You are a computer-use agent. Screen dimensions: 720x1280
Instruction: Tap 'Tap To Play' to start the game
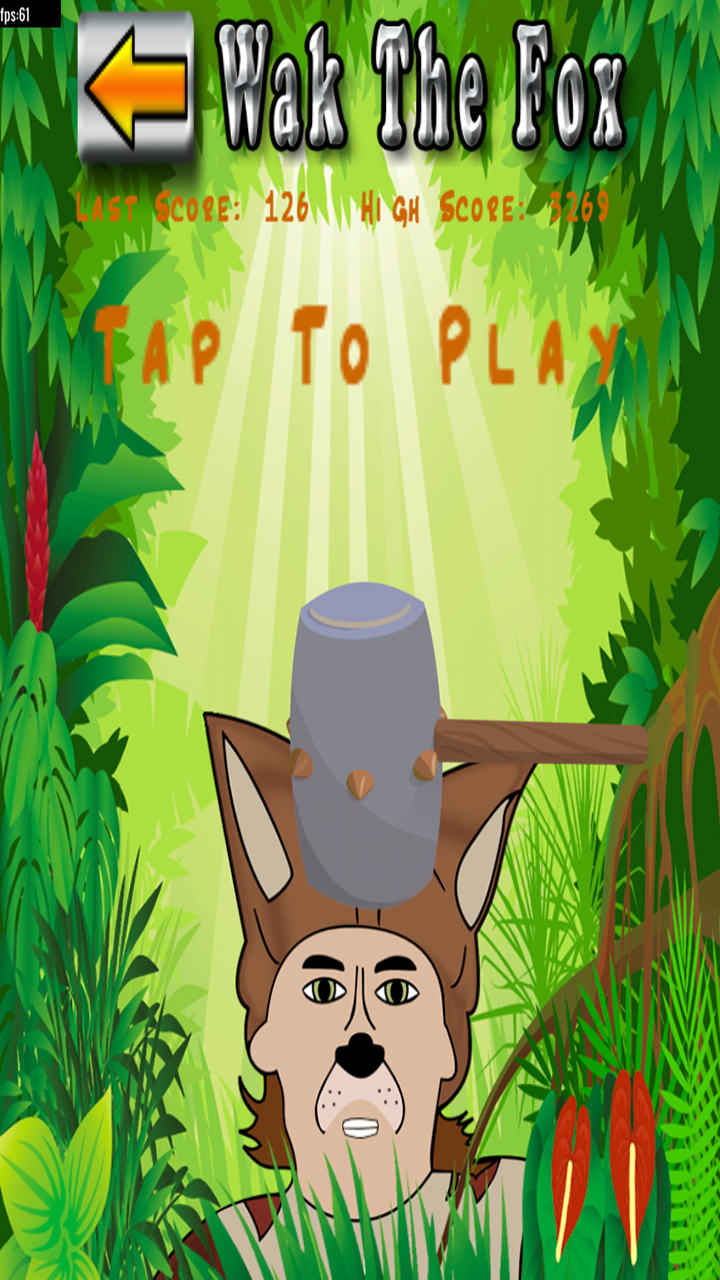[360, 345]
